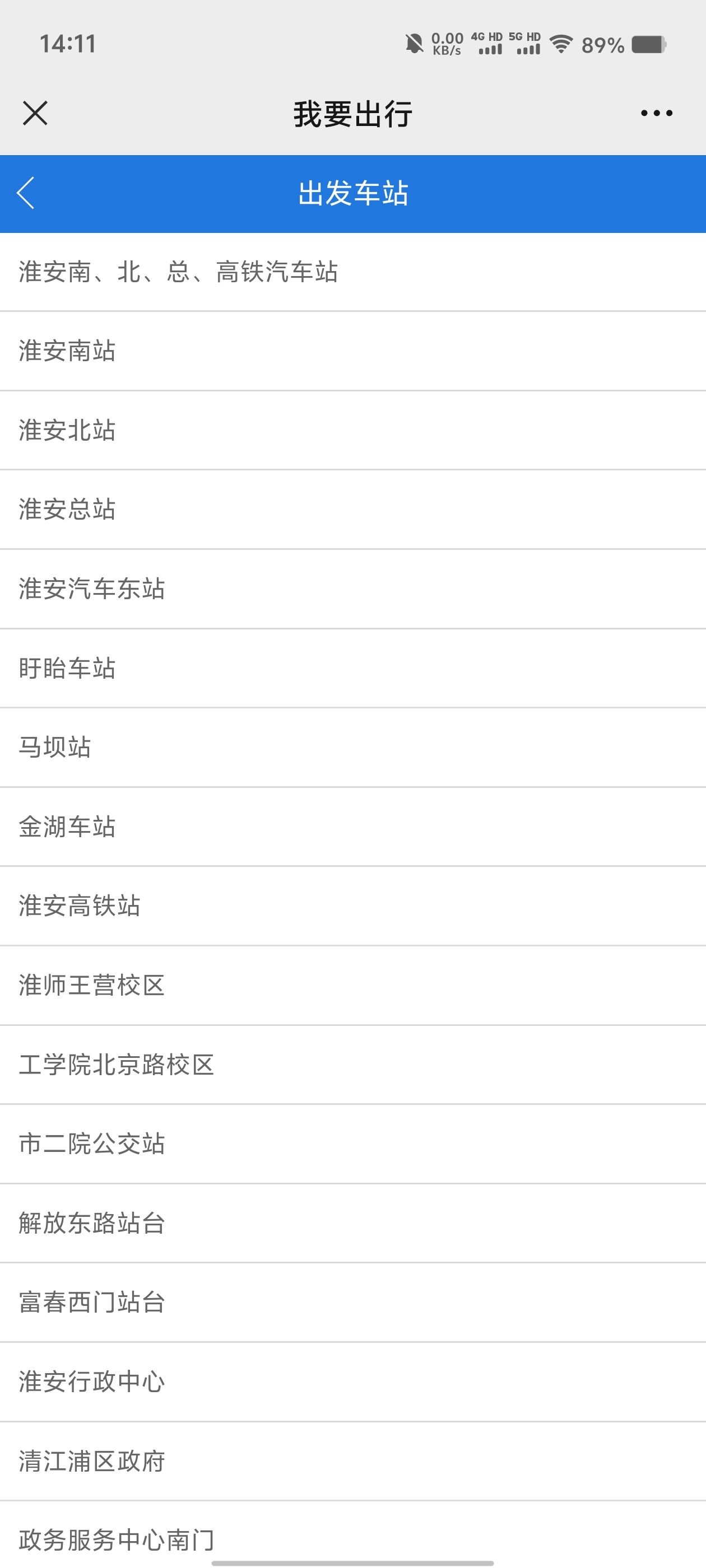Viewport: 706px width, 1568px height.
Task: Open the three-dot overflow menu
Action: coord(656,113)
